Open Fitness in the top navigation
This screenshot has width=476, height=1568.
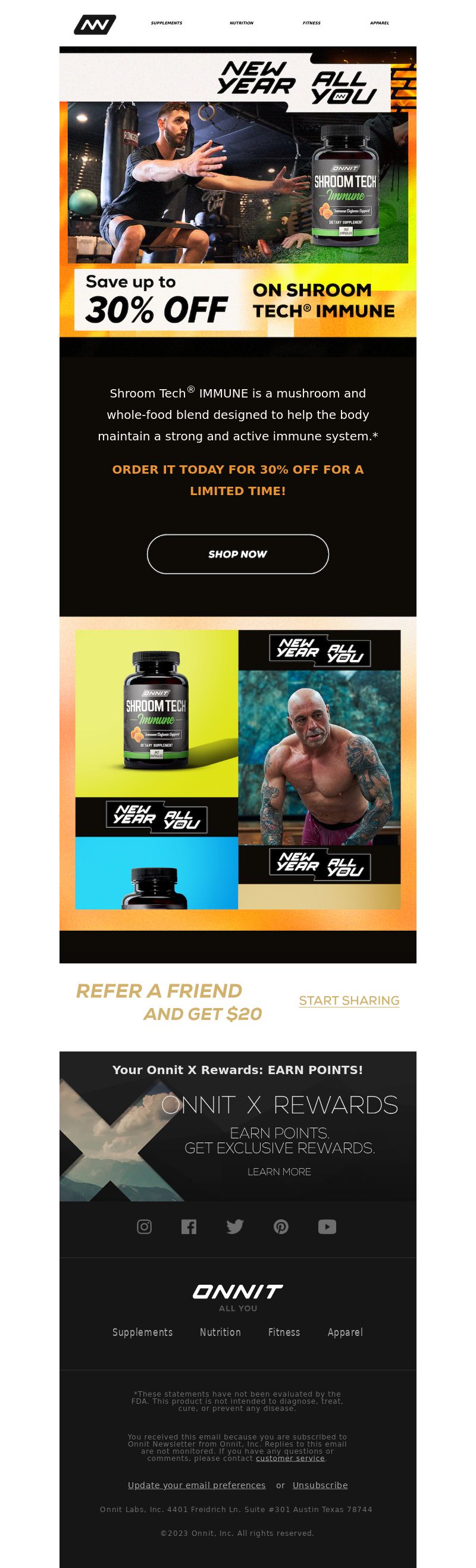pos(311,23)
